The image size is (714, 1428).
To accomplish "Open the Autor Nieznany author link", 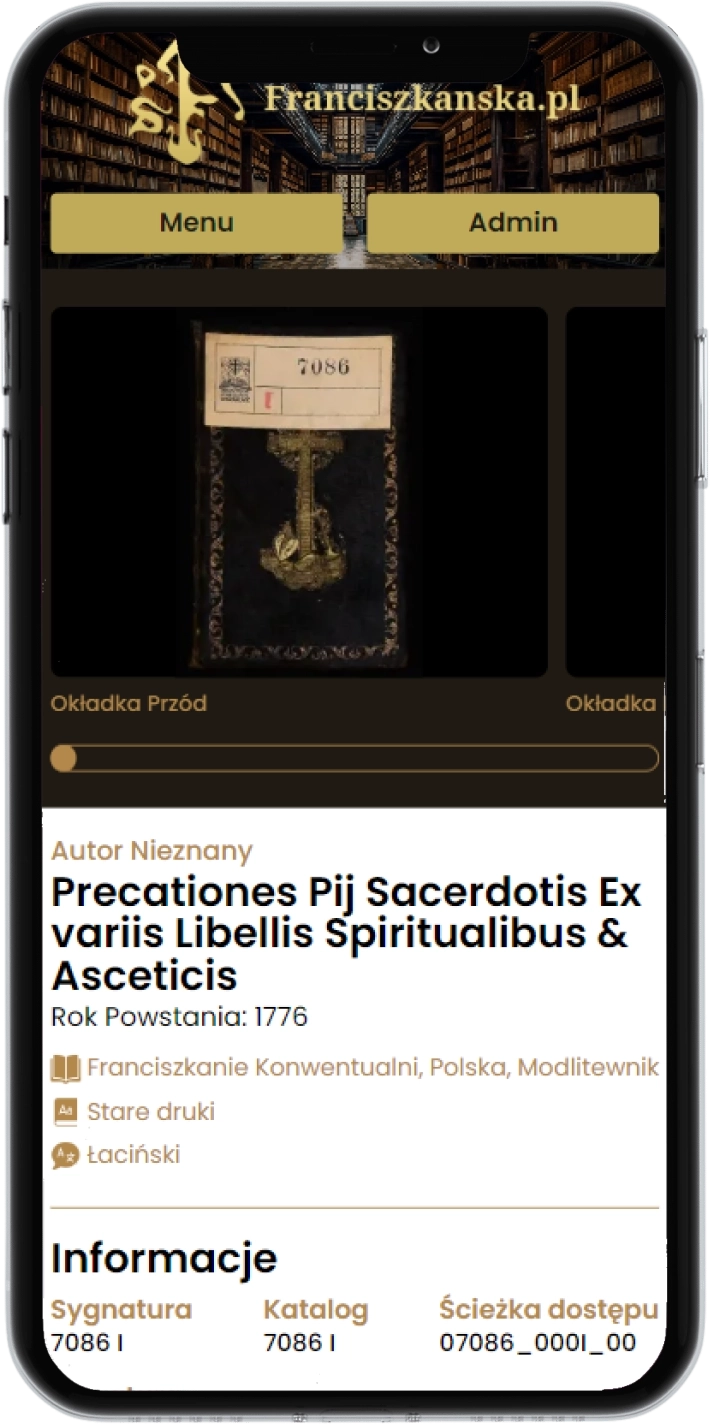I will (151, 851).
